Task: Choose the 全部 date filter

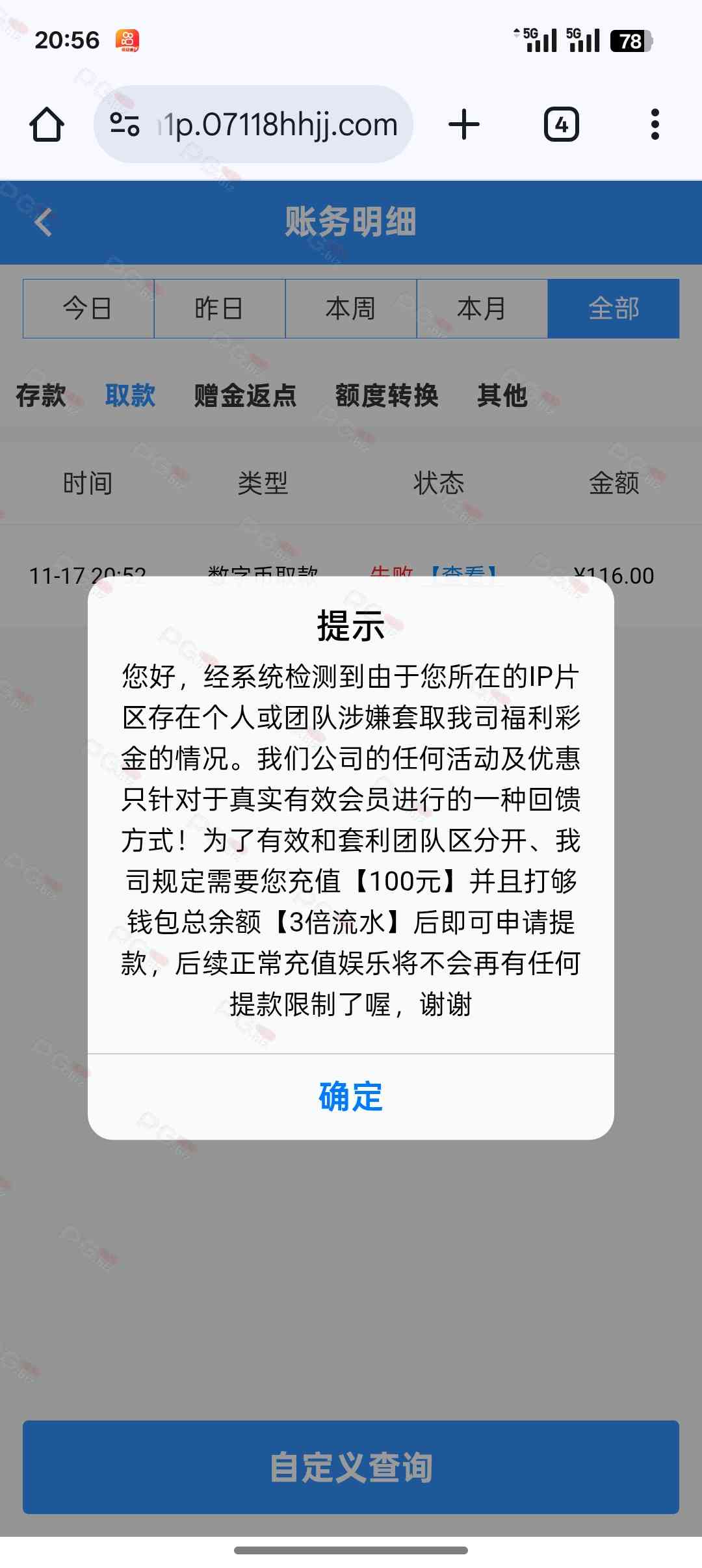Action: [614, 309]
